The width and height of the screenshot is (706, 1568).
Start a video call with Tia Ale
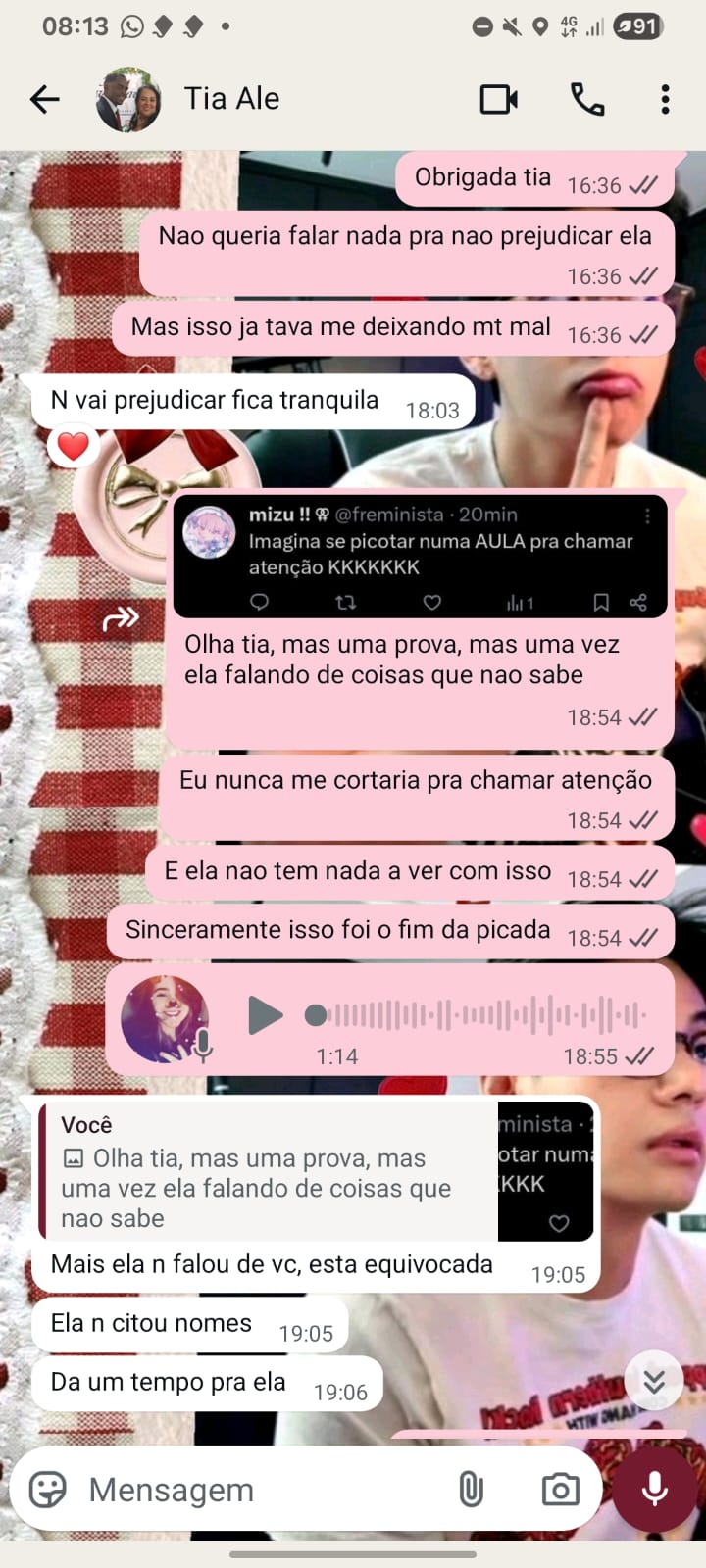pyautogui.click(x=498, y=99)
